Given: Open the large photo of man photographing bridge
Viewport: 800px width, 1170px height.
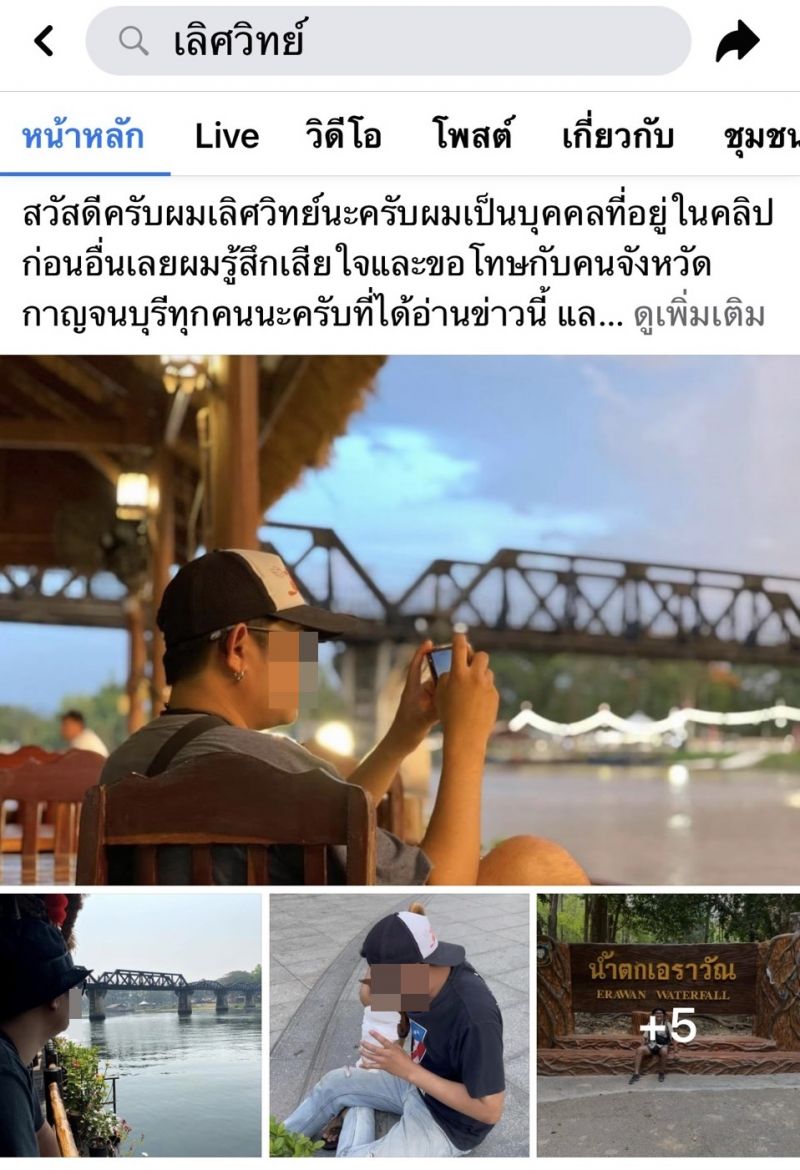Looking at the screenshot, I should pyautogui.click(x=400, y=620).
